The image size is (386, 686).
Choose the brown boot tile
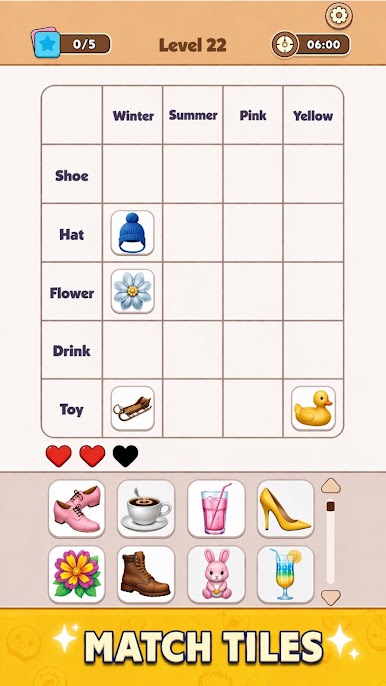tap(146, 574)
